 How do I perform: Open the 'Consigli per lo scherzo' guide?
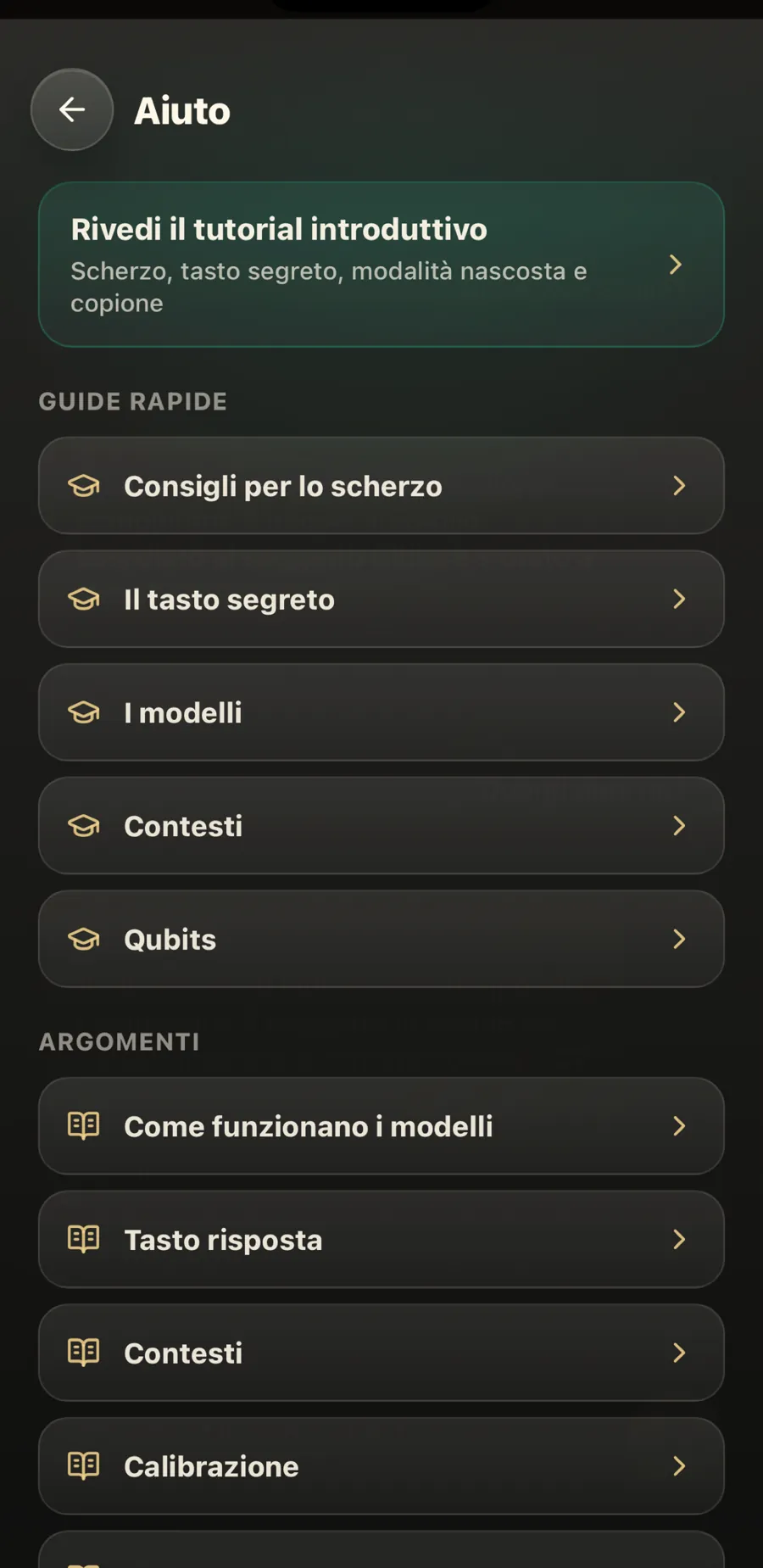point(381,486)
